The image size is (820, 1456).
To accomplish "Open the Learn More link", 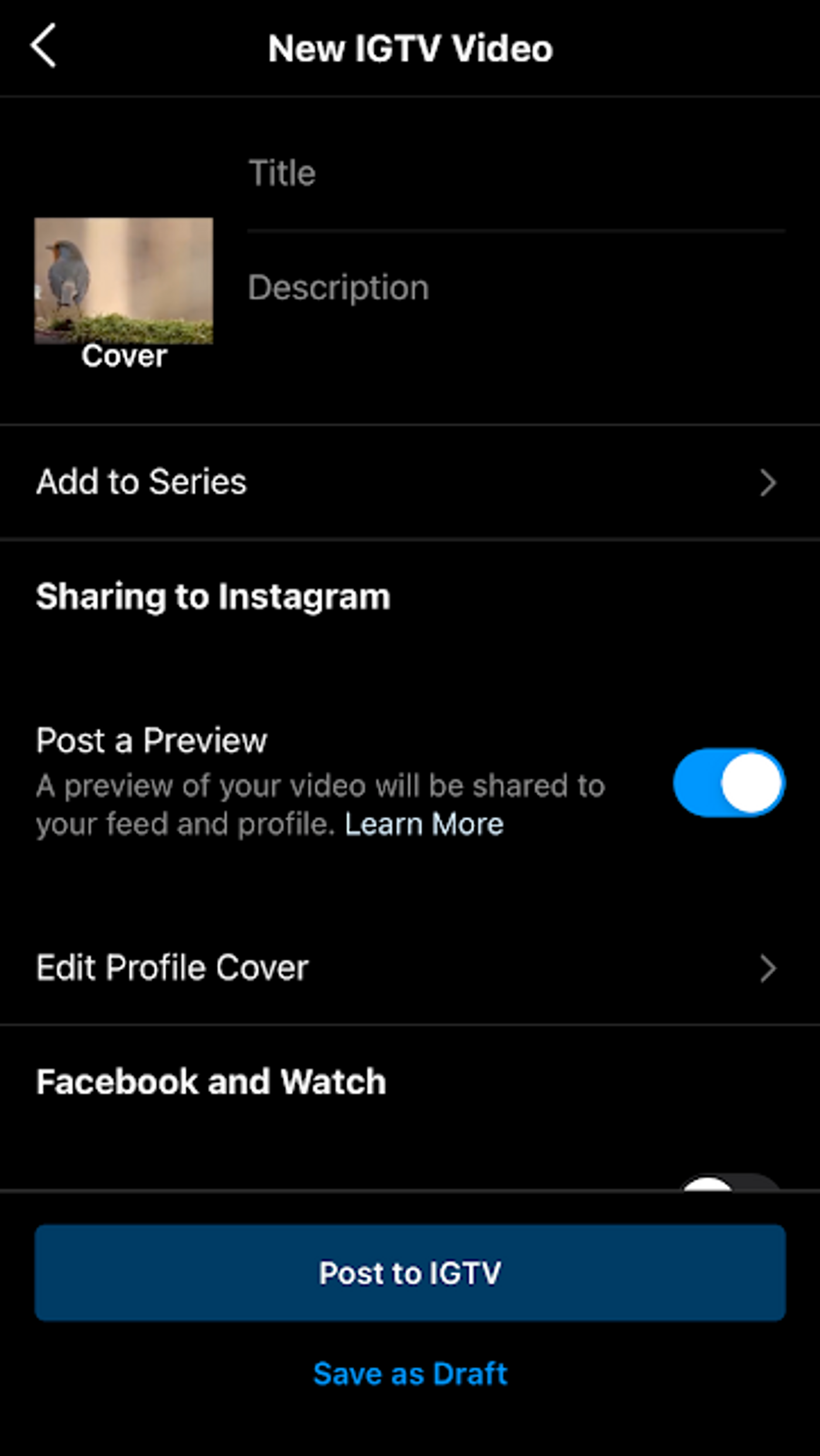I will (424, 823).
